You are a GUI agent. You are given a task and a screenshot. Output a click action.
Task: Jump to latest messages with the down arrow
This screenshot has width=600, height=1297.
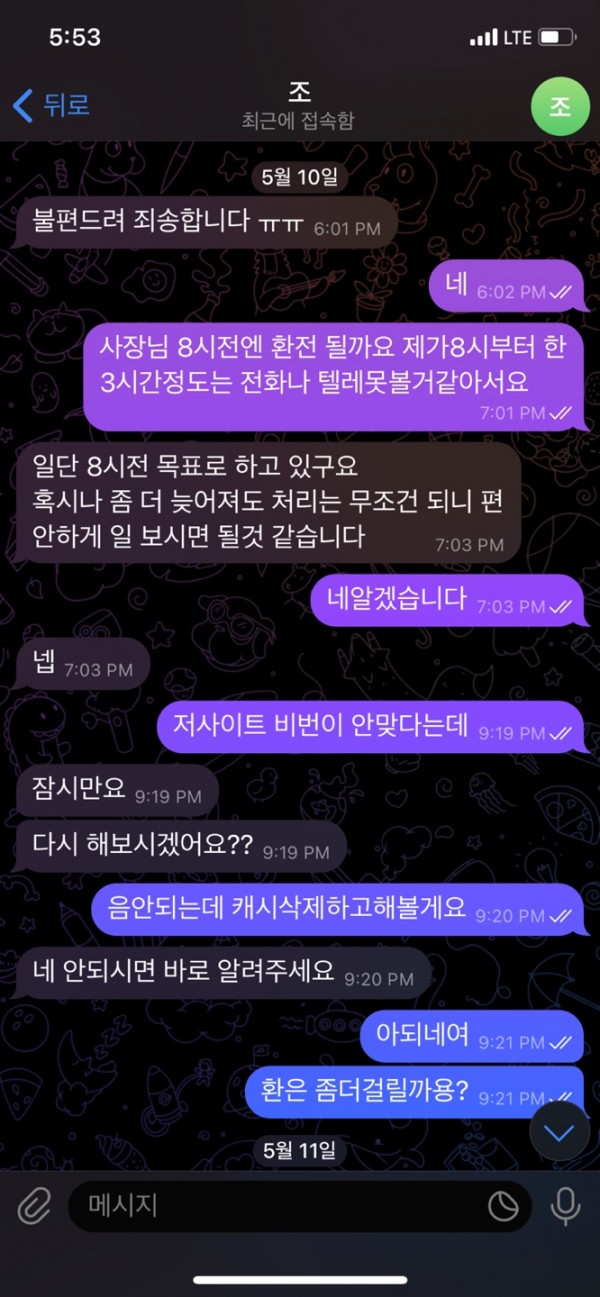click(x=559, y=1132)
